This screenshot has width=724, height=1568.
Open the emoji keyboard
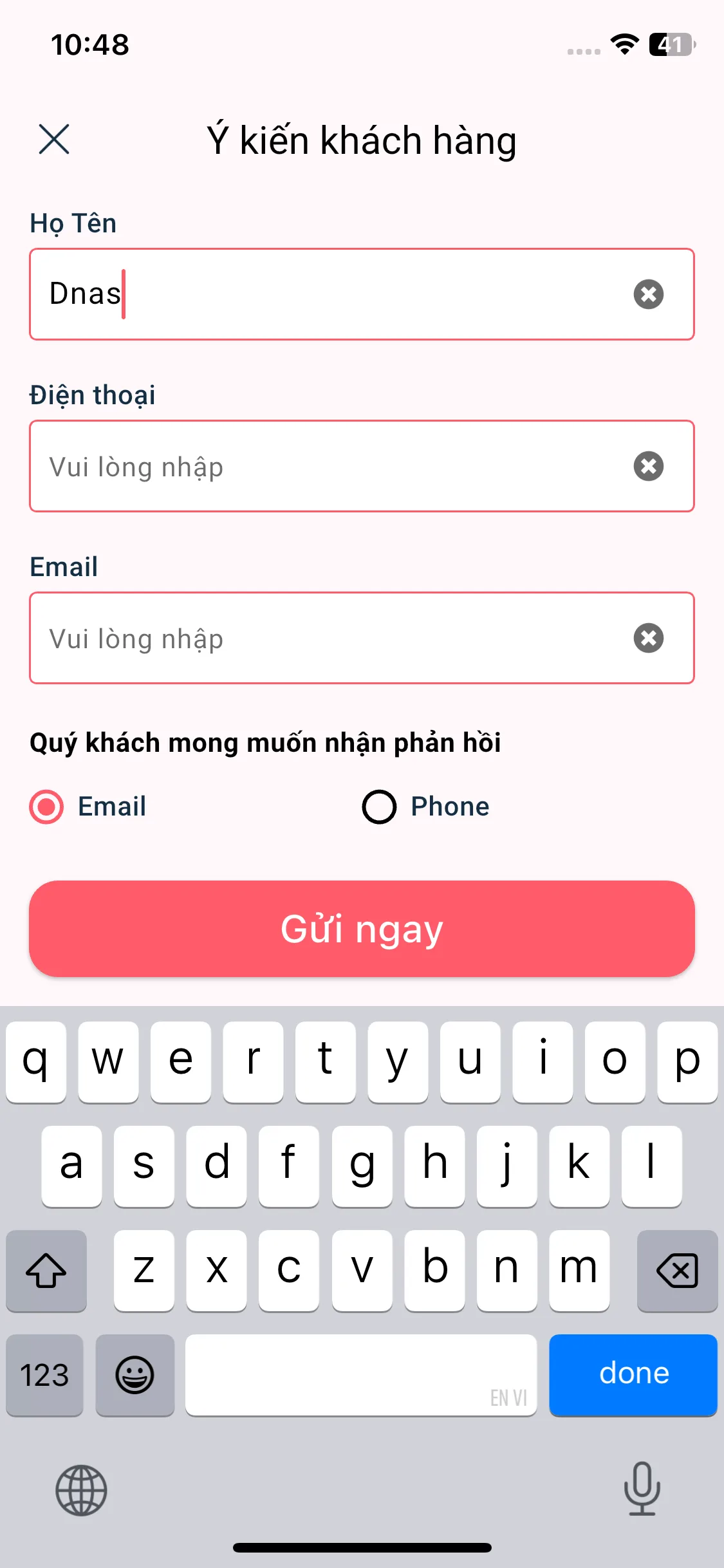tap(135, 1374)
